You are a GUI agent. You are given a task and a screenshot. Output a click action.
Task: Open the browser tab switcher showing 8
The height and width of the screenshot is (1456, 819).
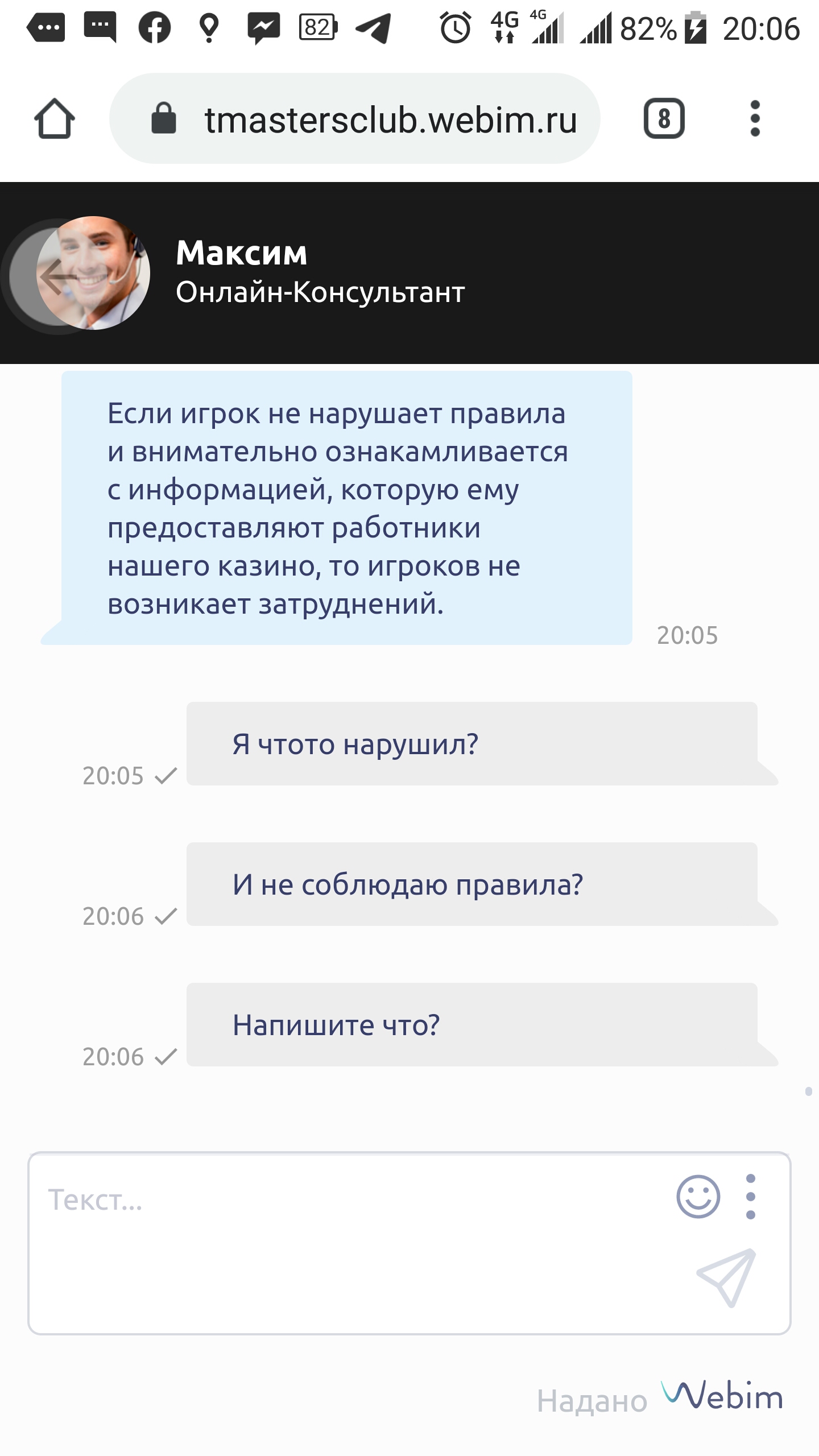pyautogui.click(x=664, y=119)
